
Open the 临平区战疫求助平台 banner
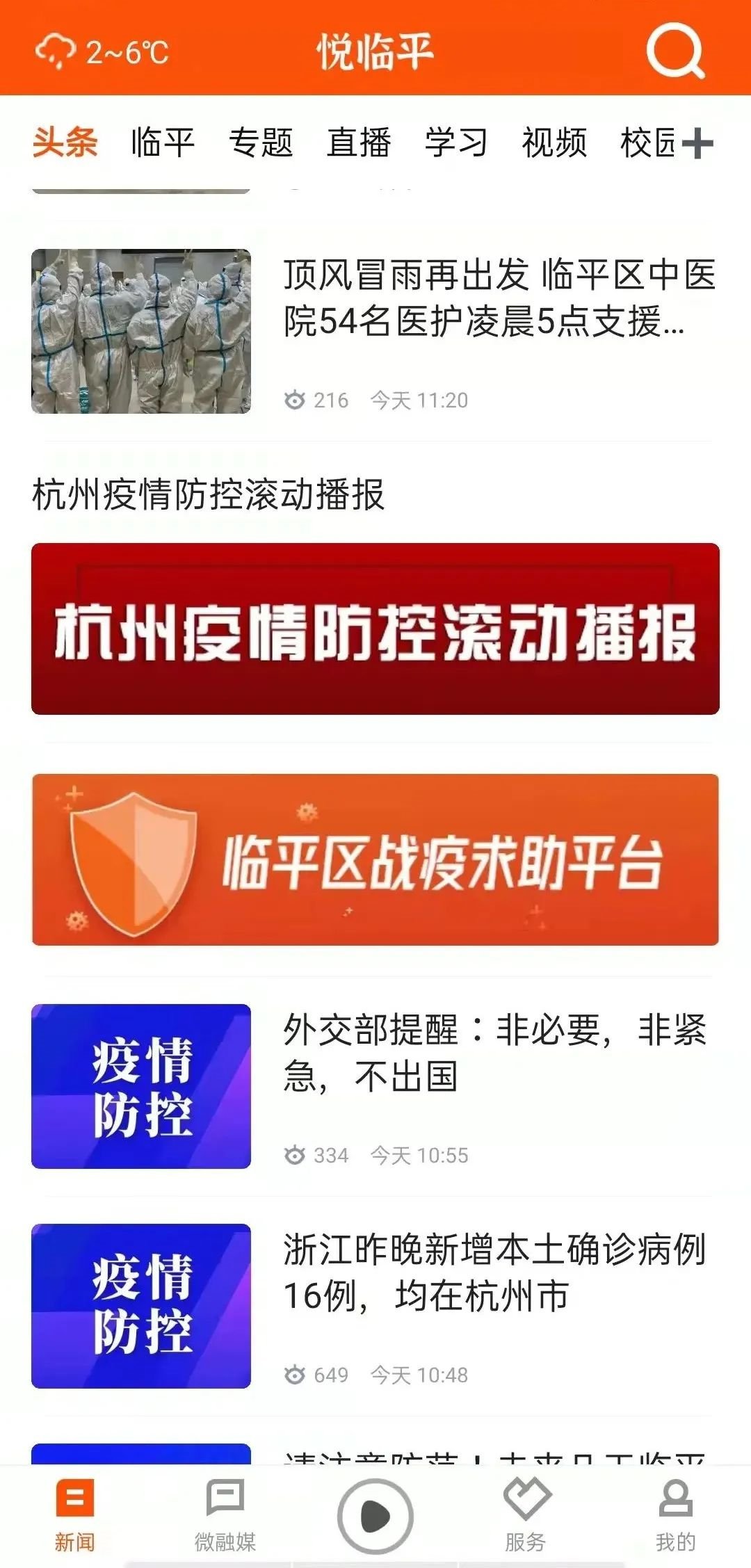[375, 859]
